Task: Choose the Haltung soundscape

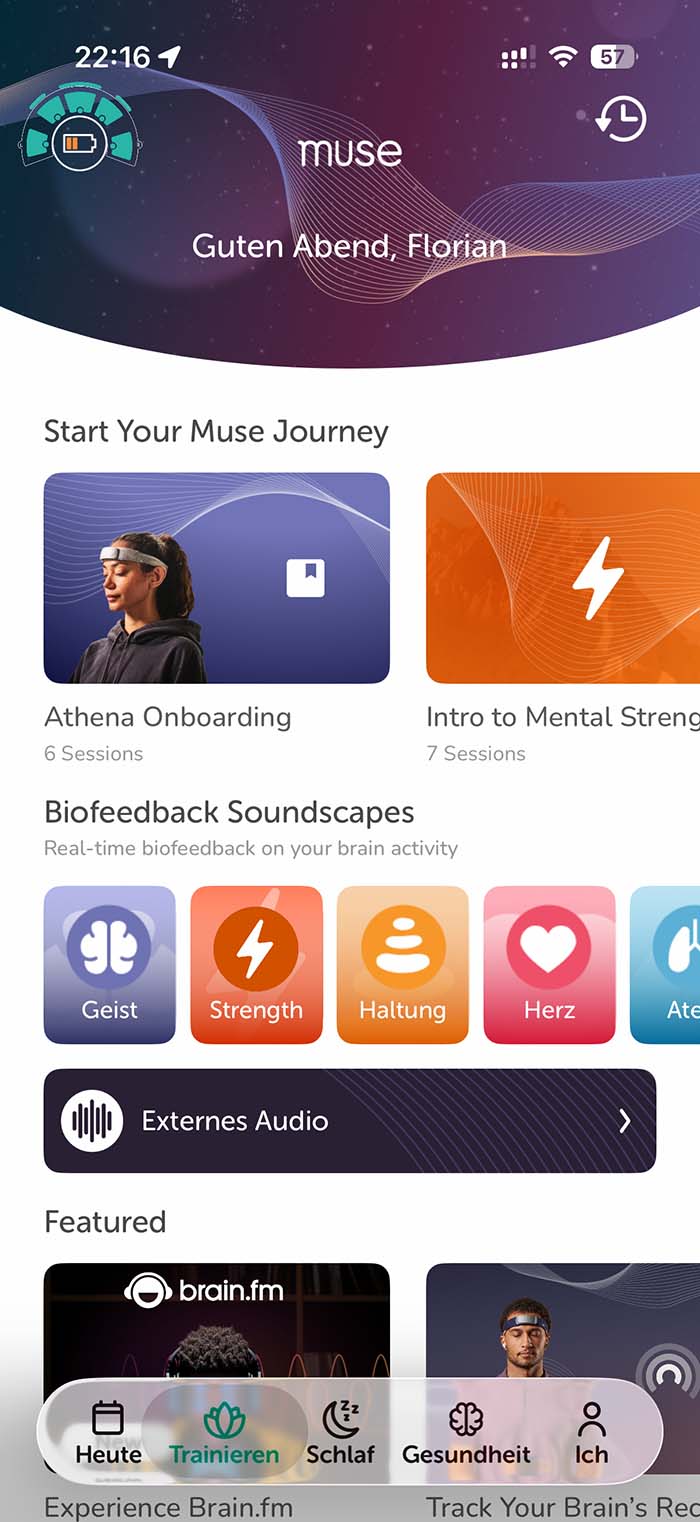Action: click(x=402, y=964)
